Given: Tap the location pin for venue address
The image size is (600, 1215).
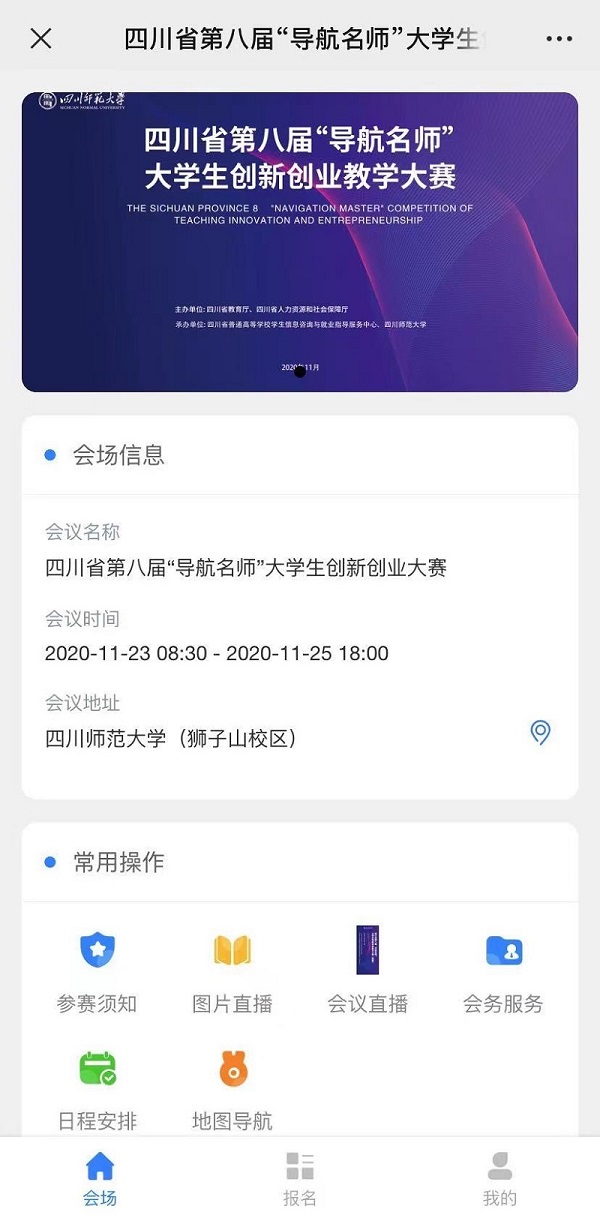Looking at the screenshot, I should tap(540, 733).
